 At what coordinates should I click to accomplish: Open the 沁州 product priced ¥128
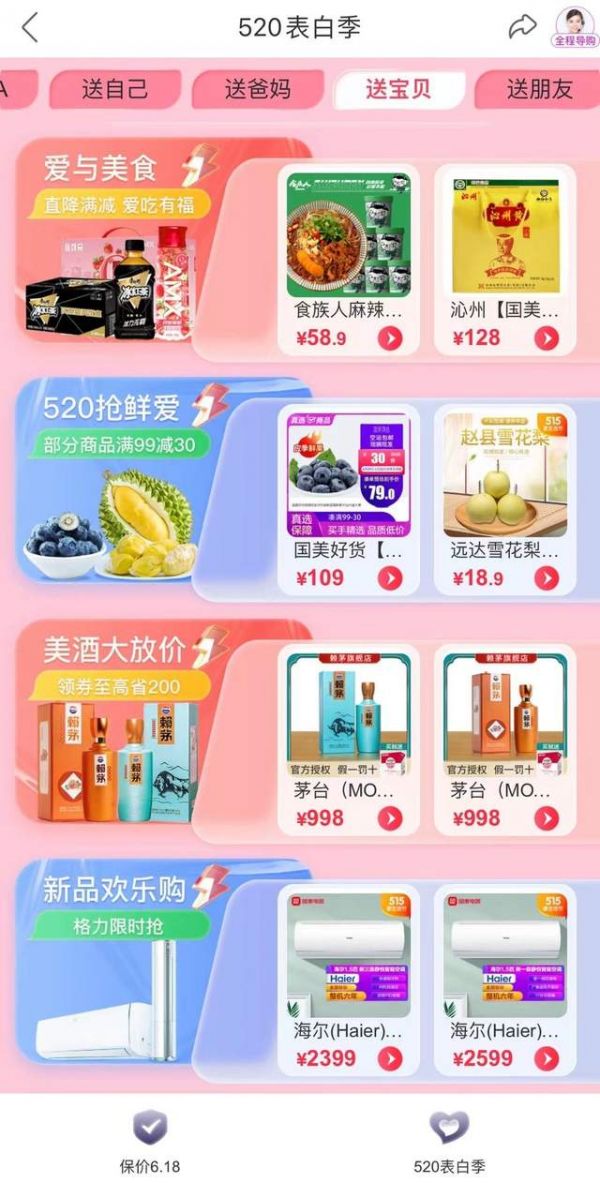click(505, 255)
